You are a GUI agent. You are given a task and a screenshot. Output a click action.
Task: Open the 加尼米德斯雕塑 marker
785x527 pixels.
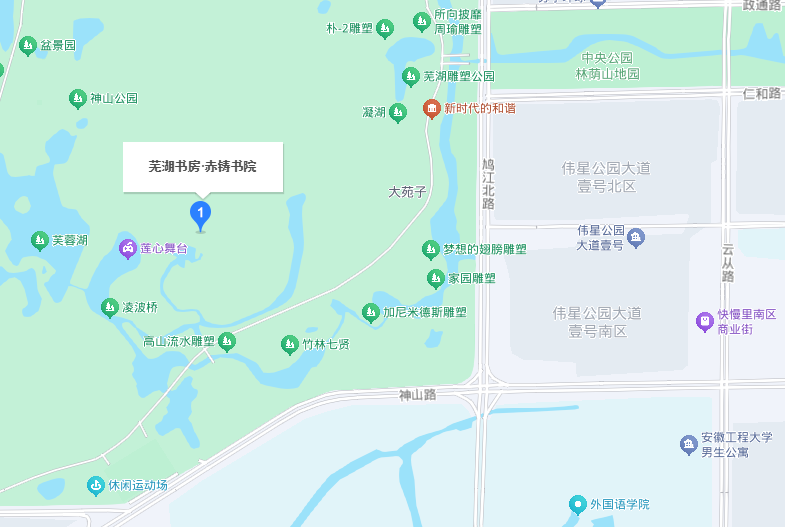pos(370,312)
